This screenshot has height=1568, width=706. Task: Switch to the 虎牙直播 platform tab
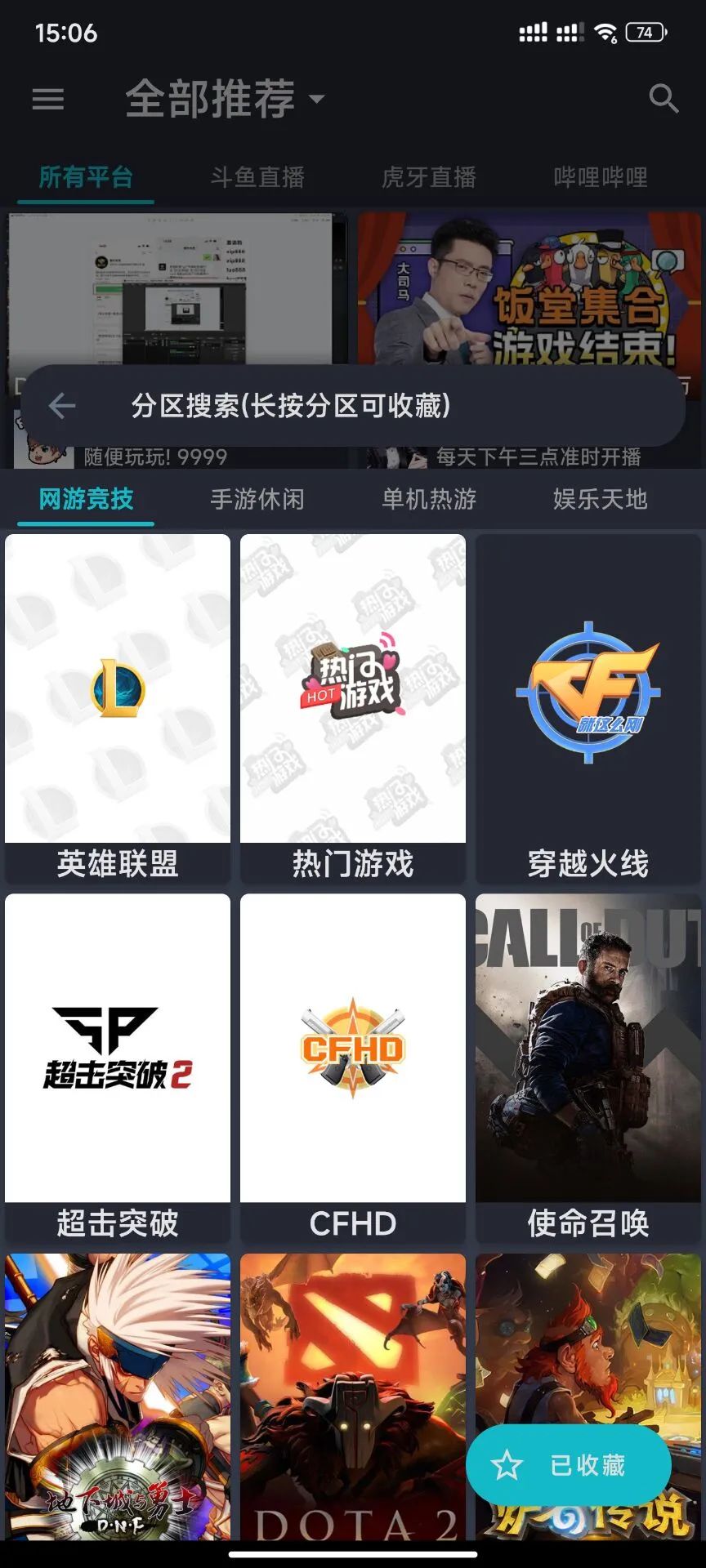[428, 177]
